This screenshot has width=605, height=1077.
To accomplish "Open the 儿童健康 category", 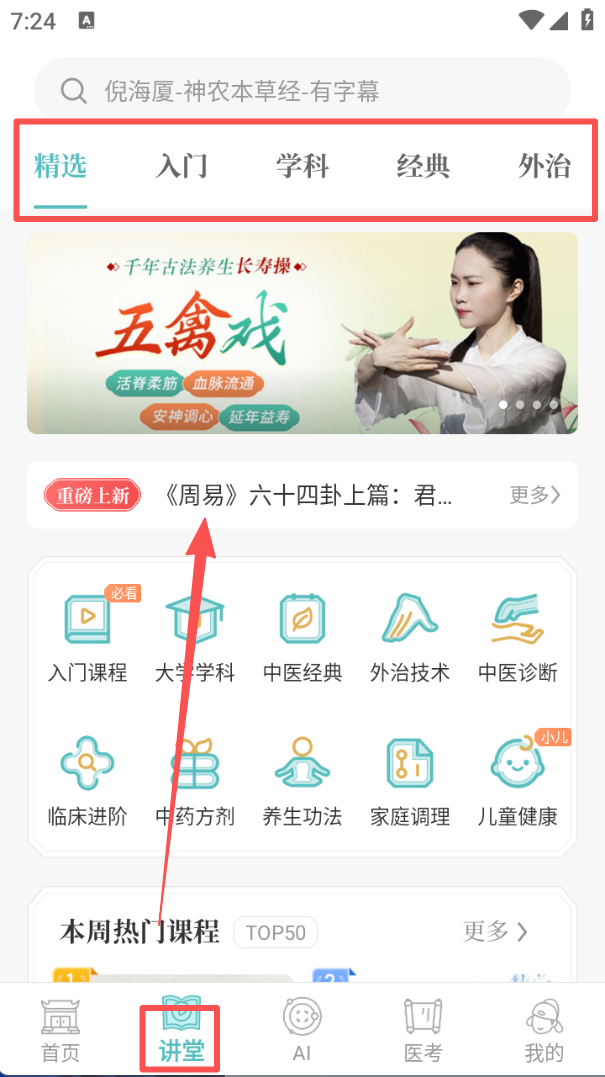I will click(517, 781).
